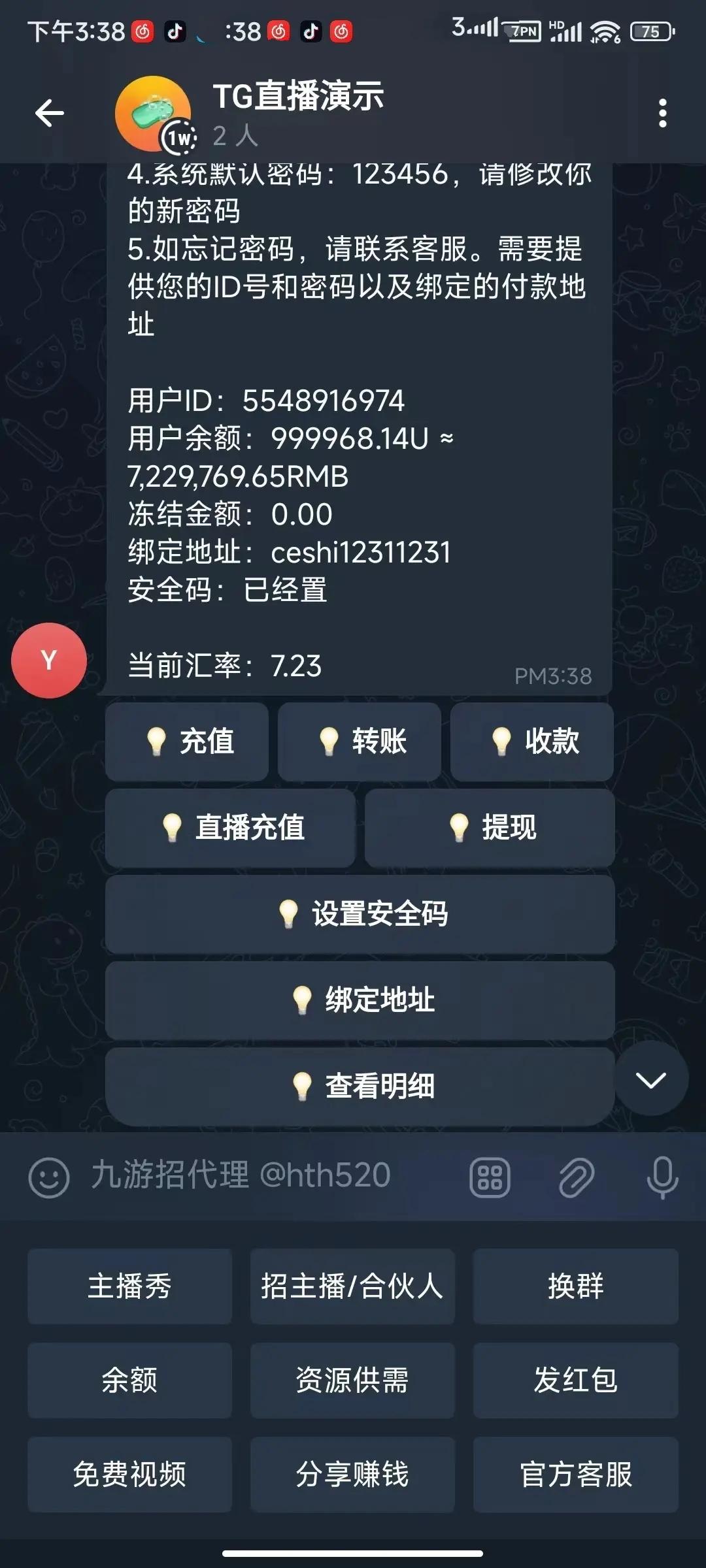
Task: Open the 收款 receive payment option
Action: 532,742
